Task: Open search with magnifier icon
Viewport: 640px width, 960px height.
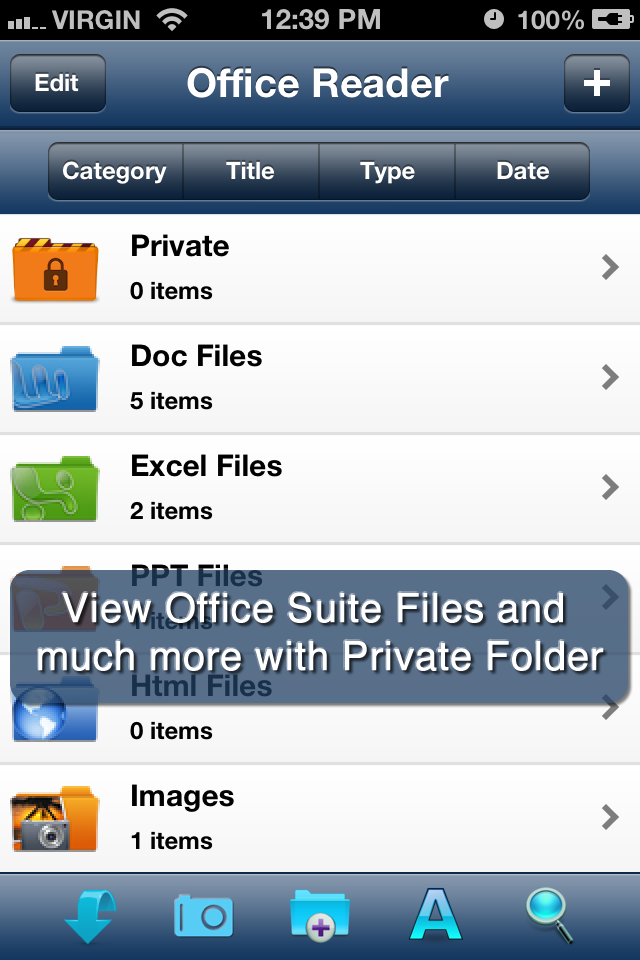Action: click(550, 915)
